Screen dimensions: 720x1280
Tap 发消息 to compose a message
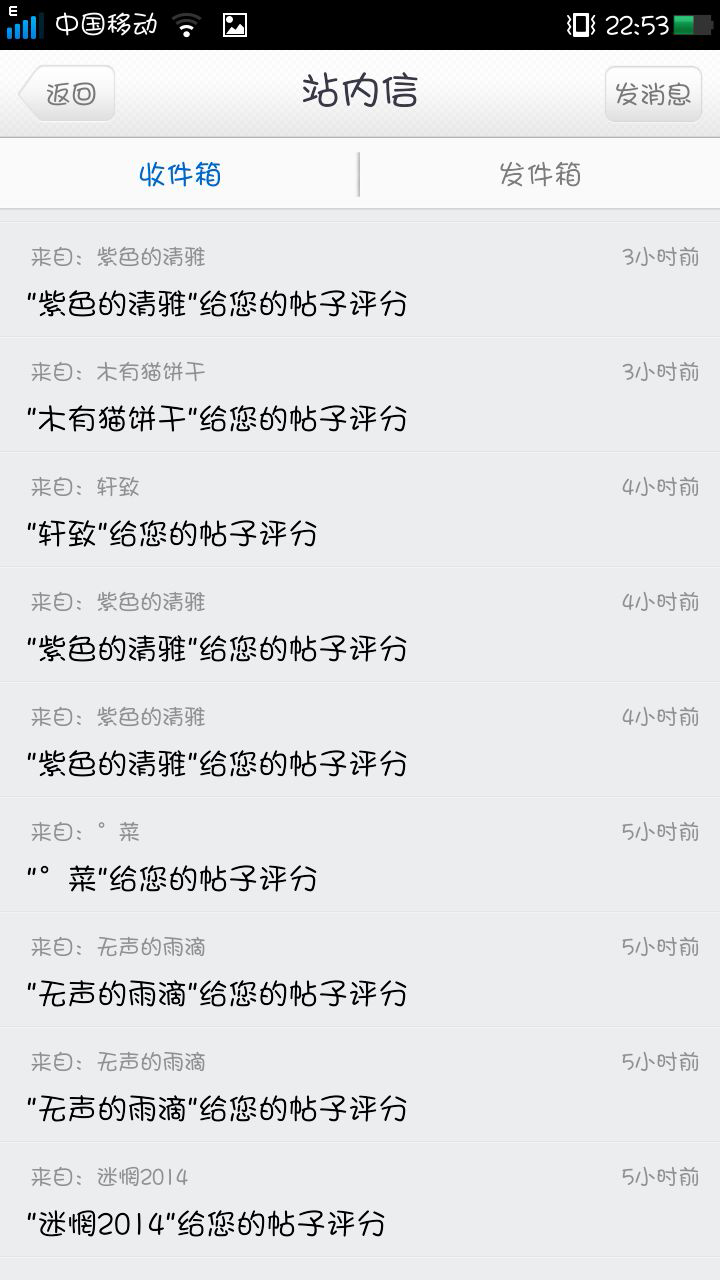tap(653, 94)
